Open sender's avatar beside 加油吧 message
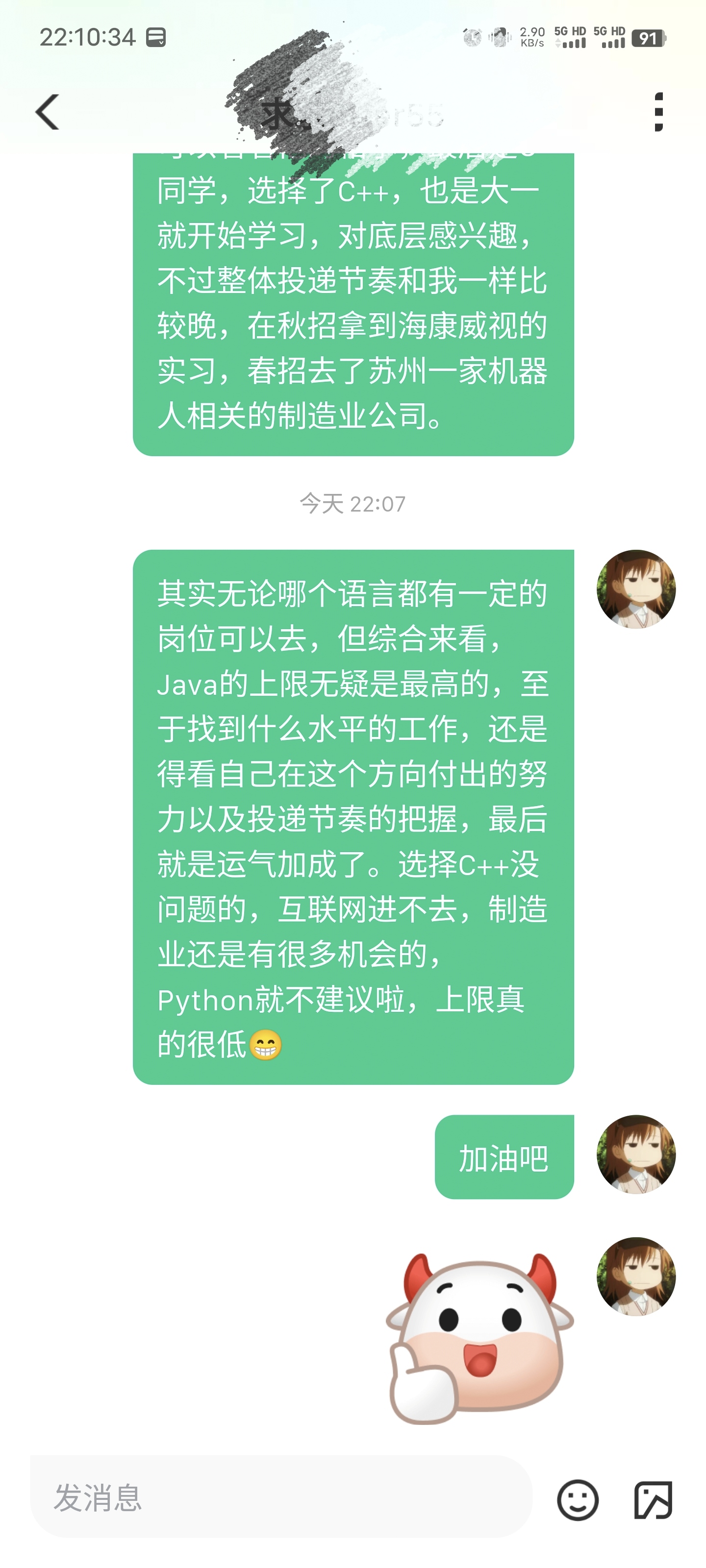 [x=636, y=1155]
